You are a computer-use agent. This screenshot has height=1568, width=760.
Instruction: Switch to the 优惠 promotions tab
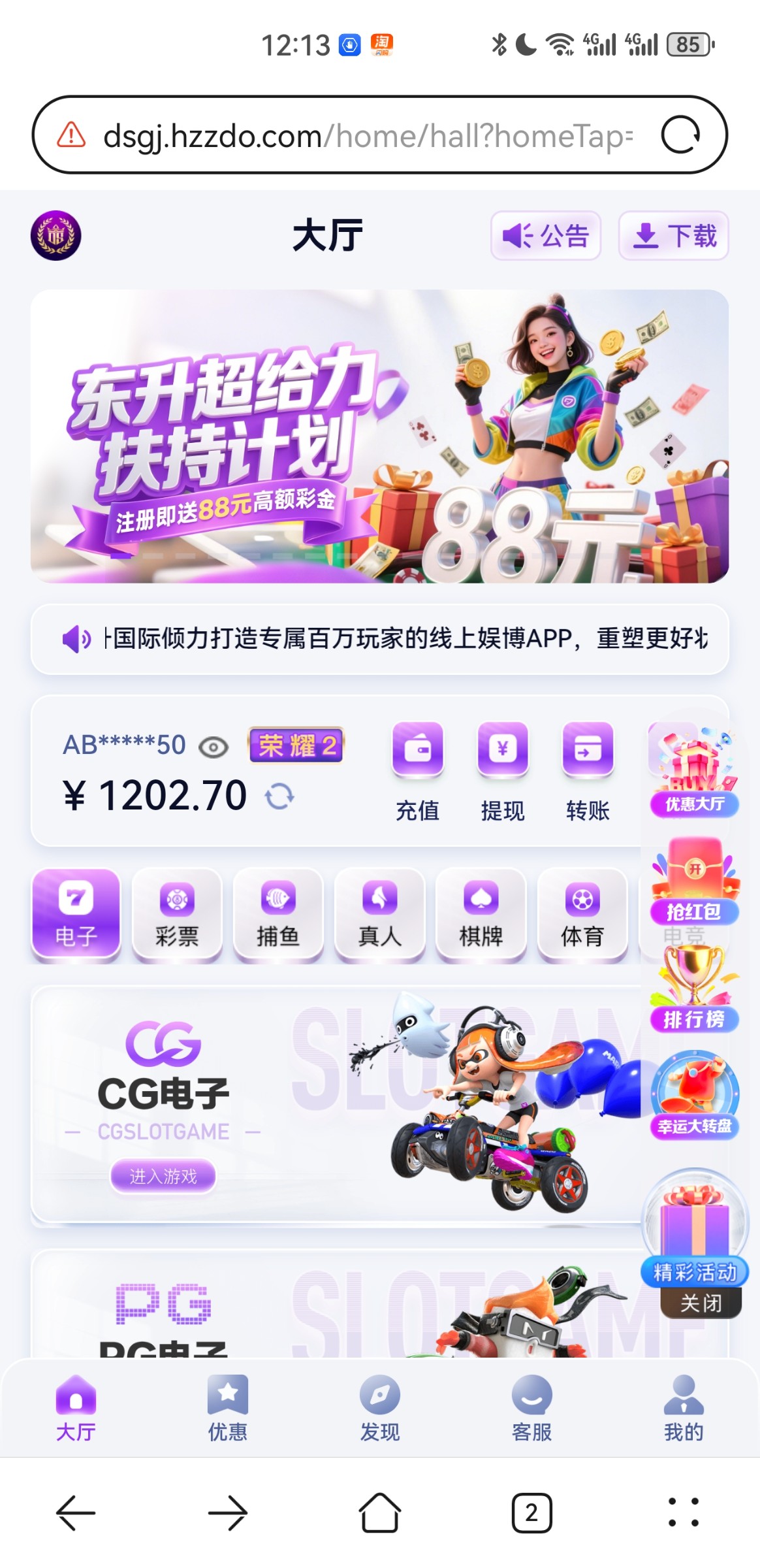click(x=228, y=1408)
